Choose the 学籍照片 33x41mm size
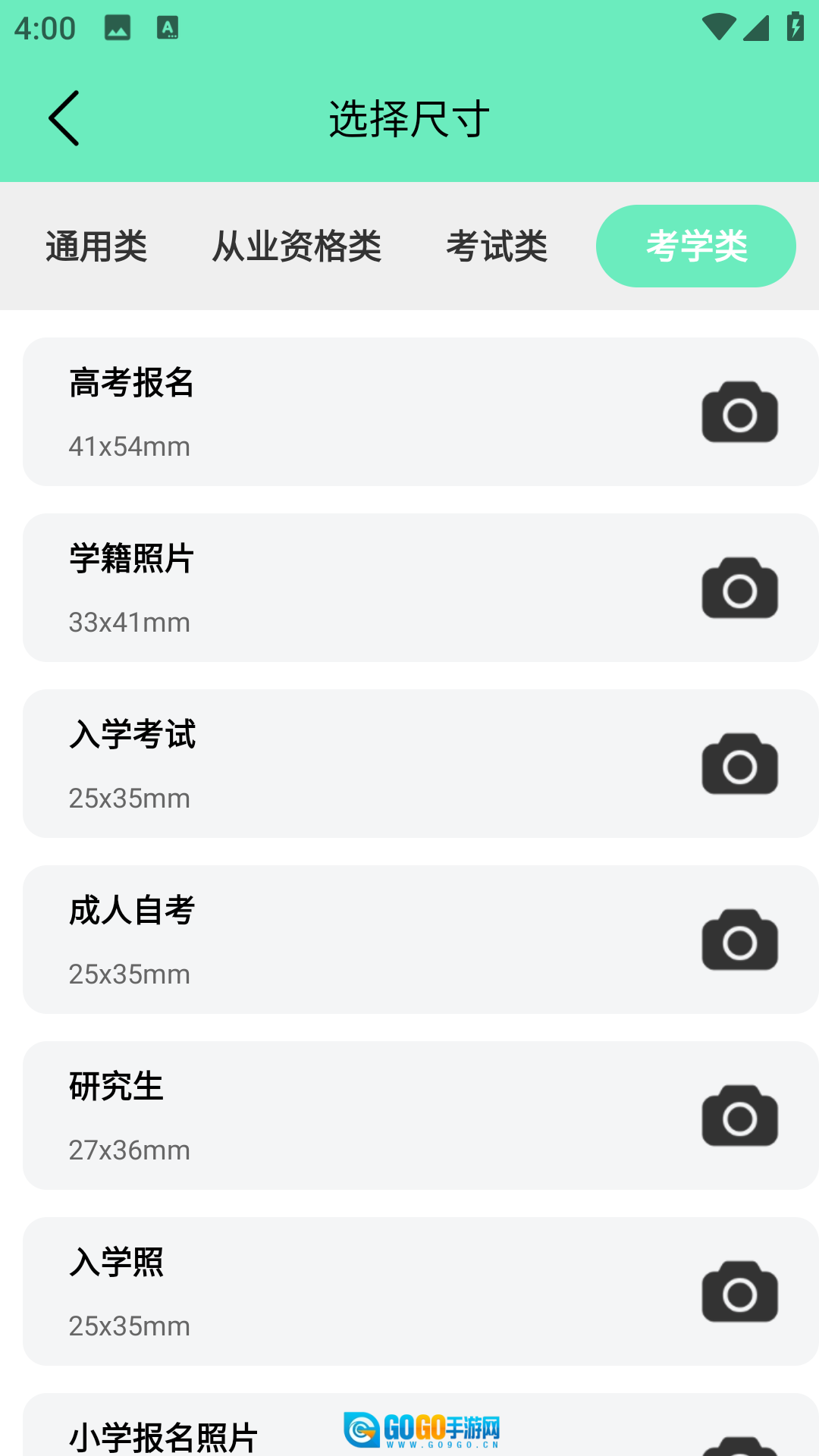The width and height of the screenshot is (819, 1456). [421, 588]
